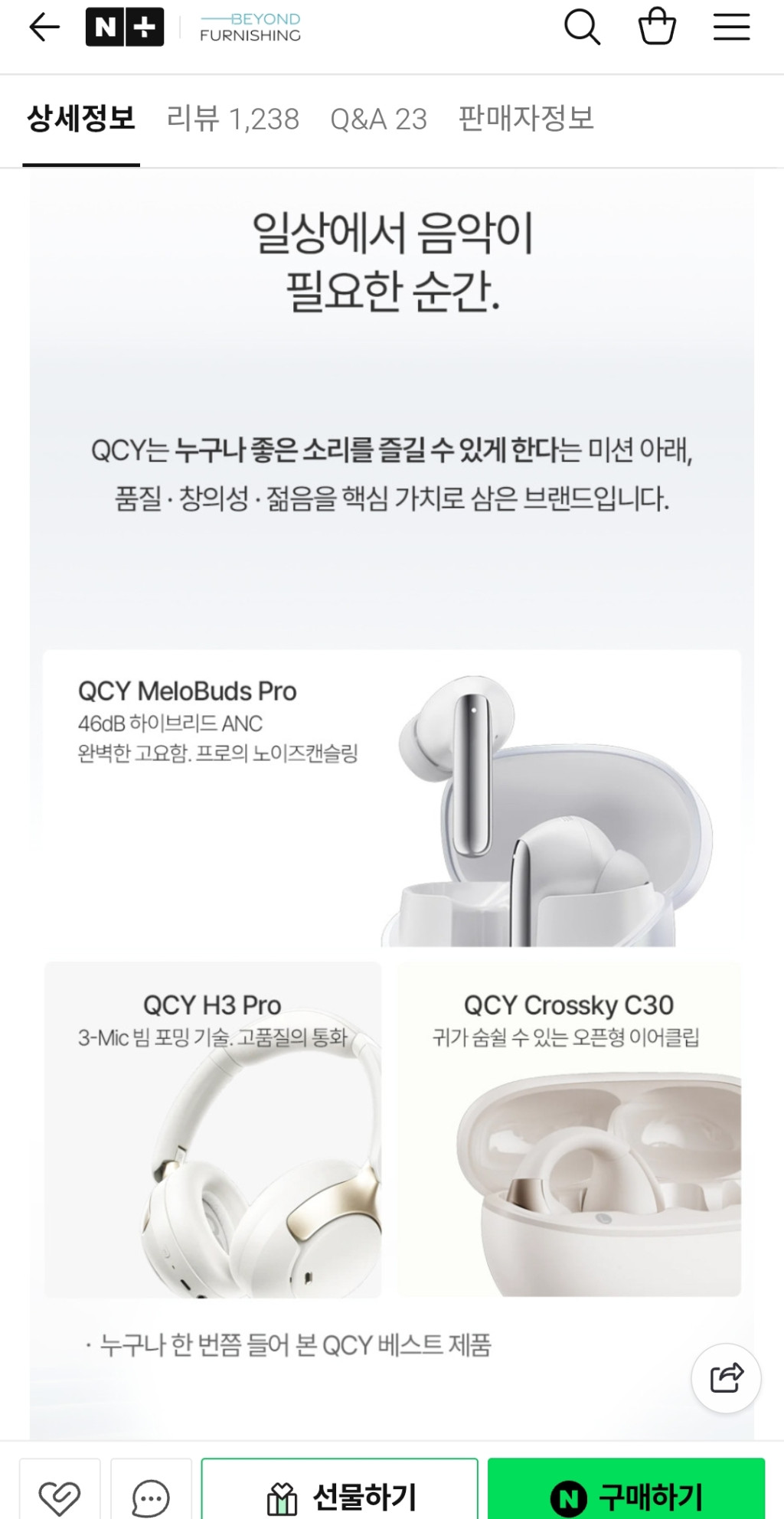Image resolution: width=784 pixels, height=1519 pixels.
Task: Tap 구매하기 to buy now
Action: coord(626,1494)
